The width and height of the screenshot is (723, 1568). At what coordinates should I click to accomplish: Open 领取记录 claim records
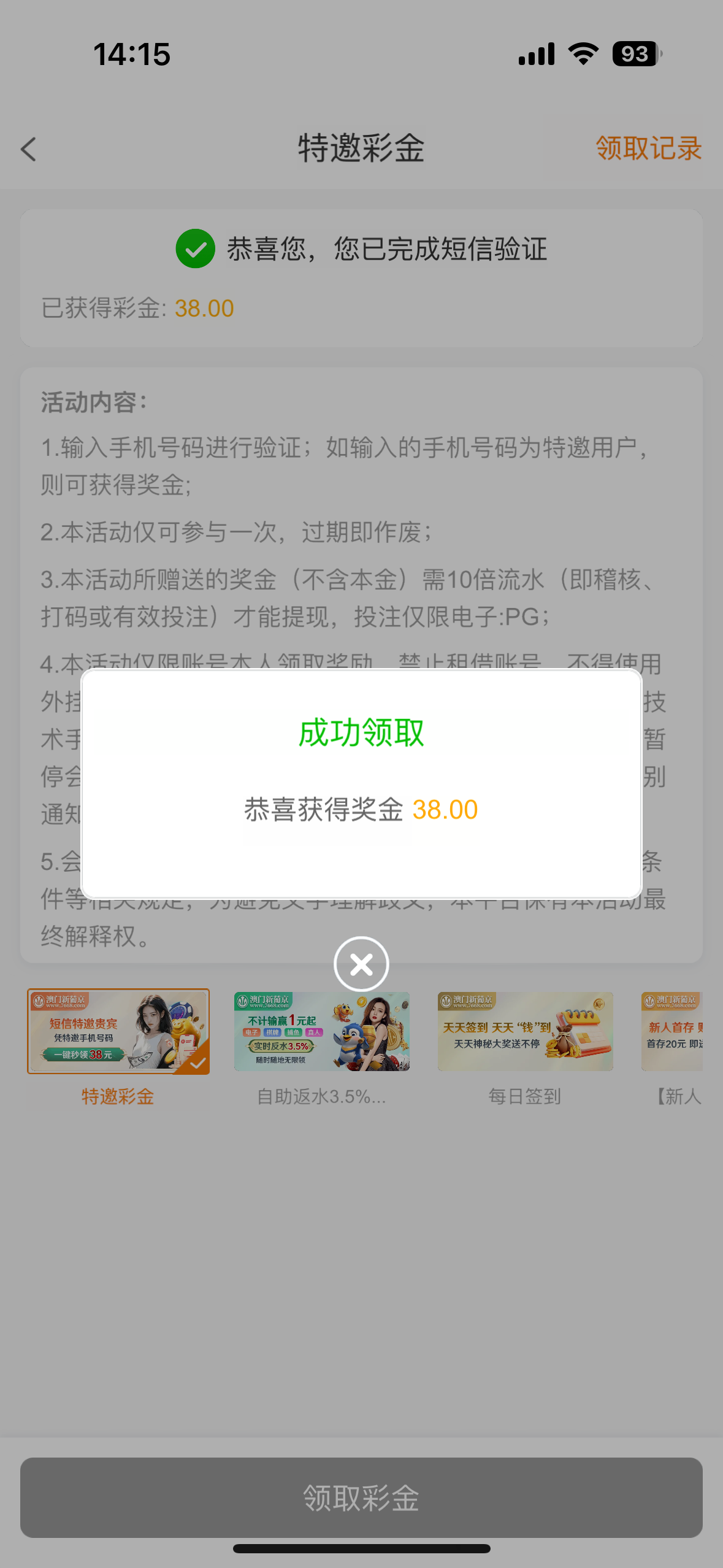[x=648, y=148]
